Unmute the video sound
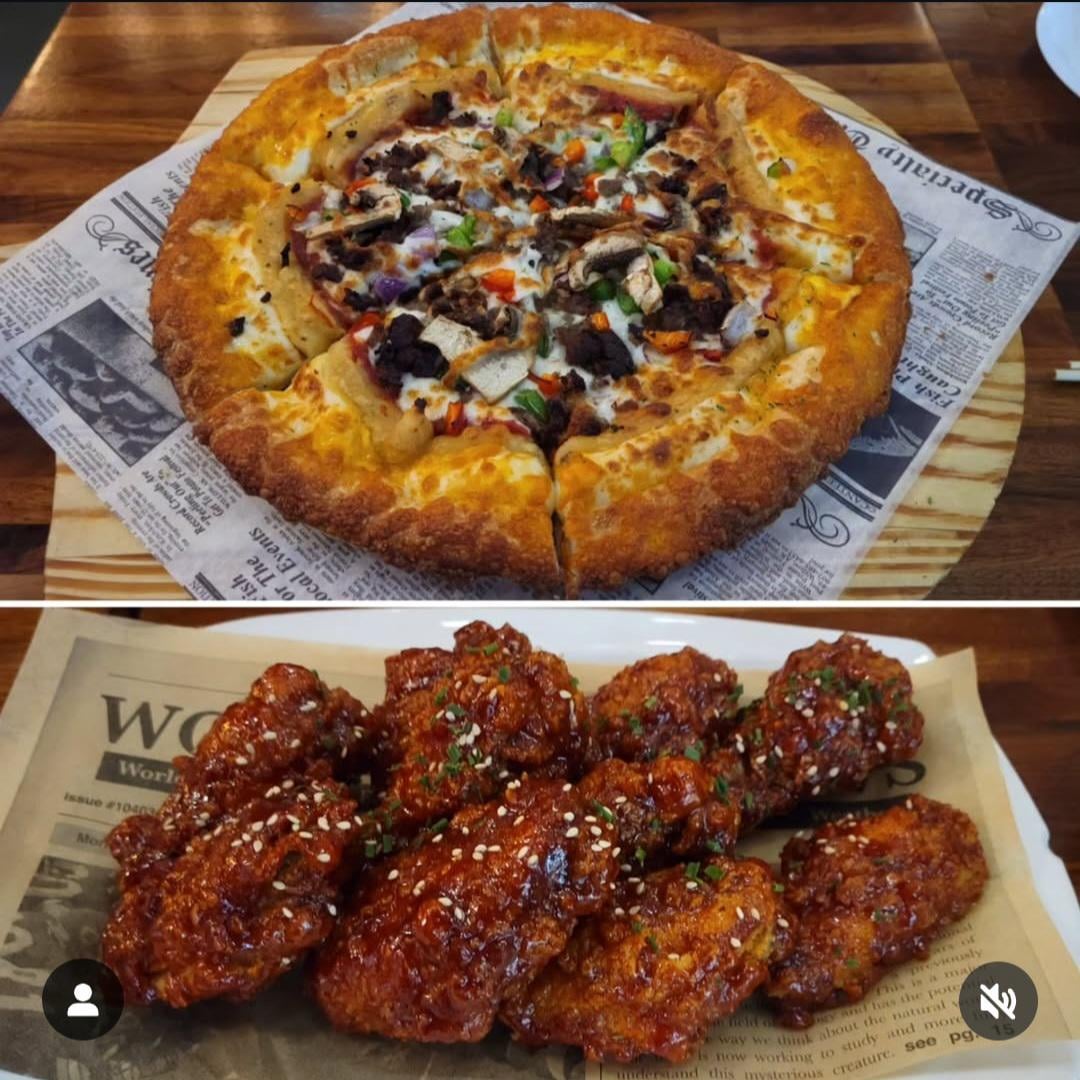The width and height of the screenshot is (1080, 1080). pos(997,1000)
